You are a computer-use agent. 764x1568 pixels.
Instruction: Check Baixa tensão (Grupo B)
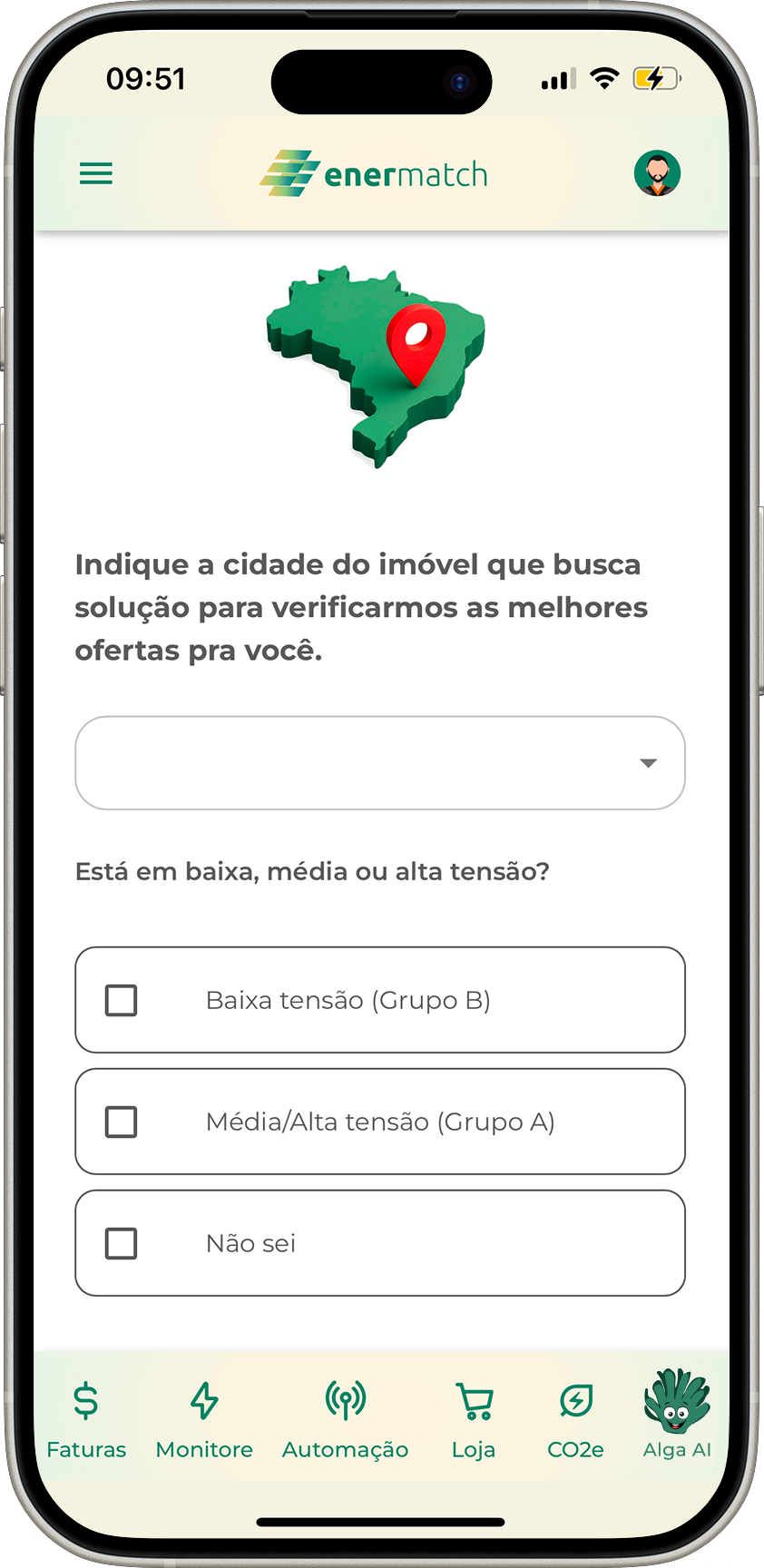click(x=122, y=1000)
